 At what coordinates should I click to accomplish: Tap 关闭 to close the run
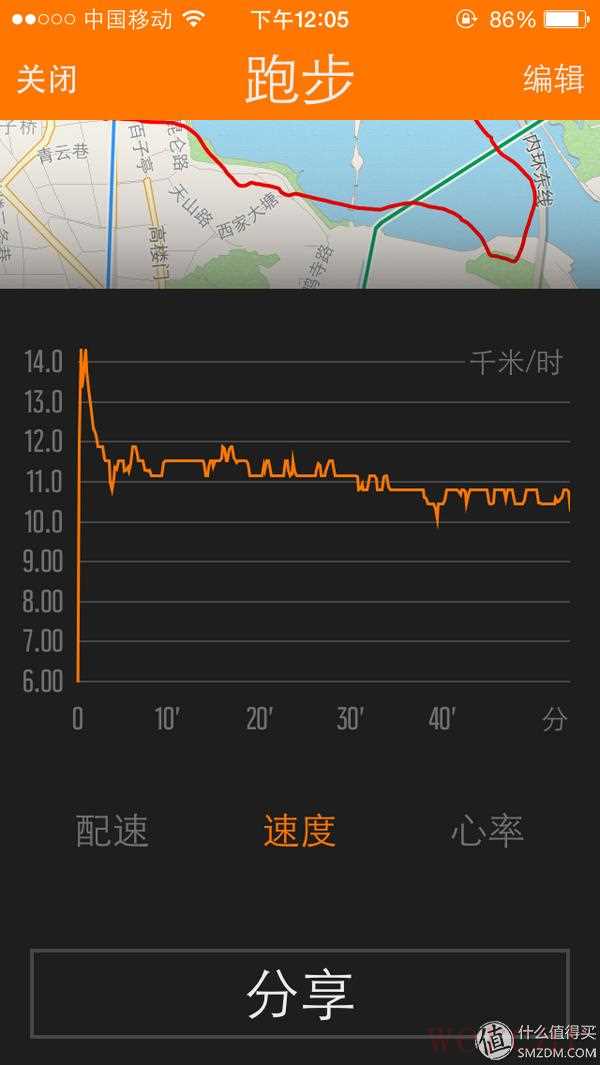[46, 80]
